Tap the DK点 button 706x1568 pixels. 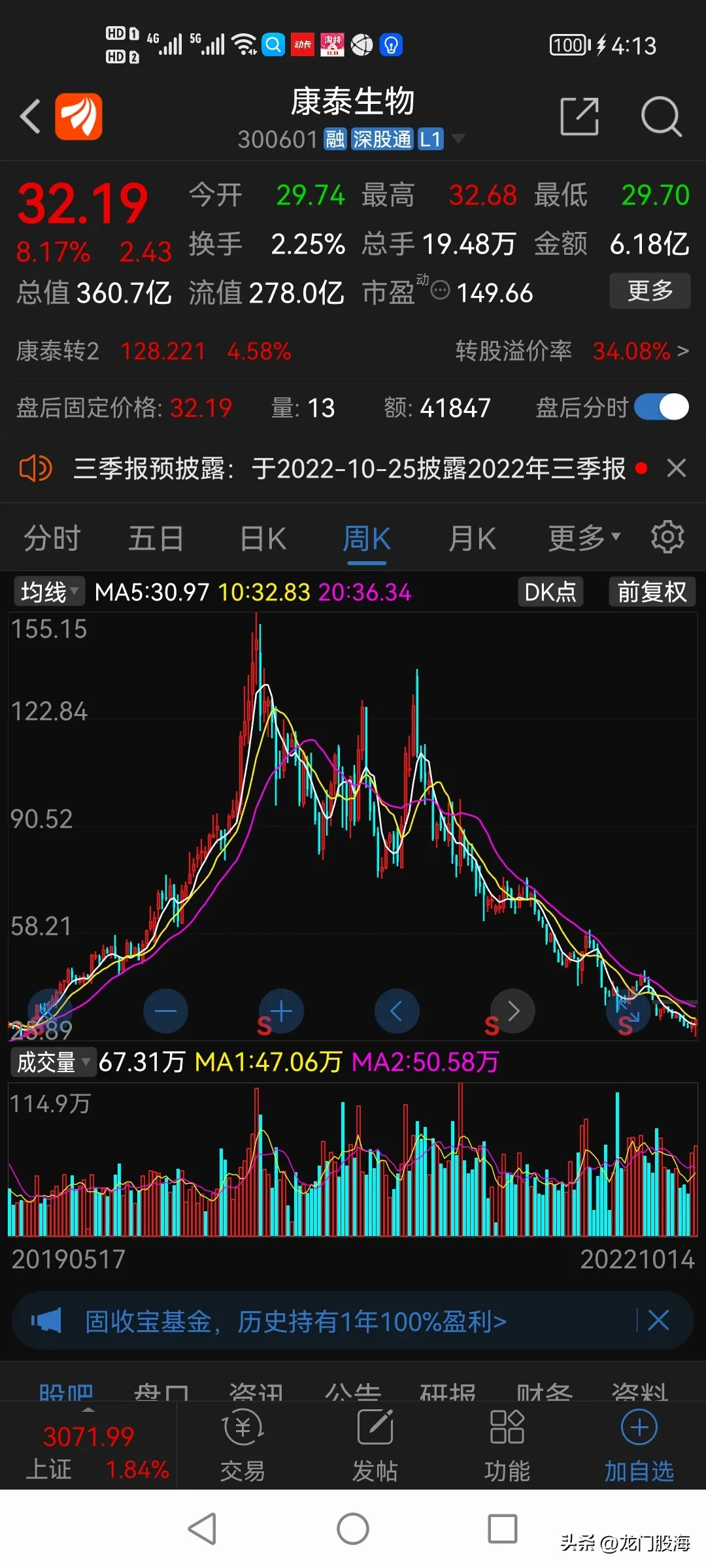(550, 592)
